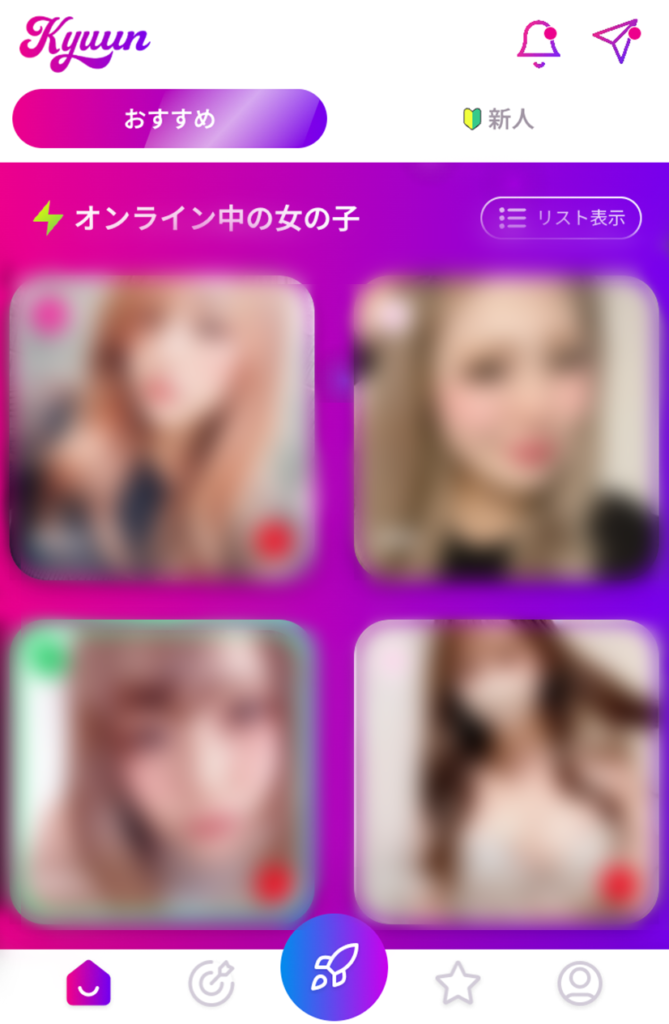This screenshot has height=1024, width=669.
Task: Switch to the 新人 tab
Action: click(x=498, y=119)
